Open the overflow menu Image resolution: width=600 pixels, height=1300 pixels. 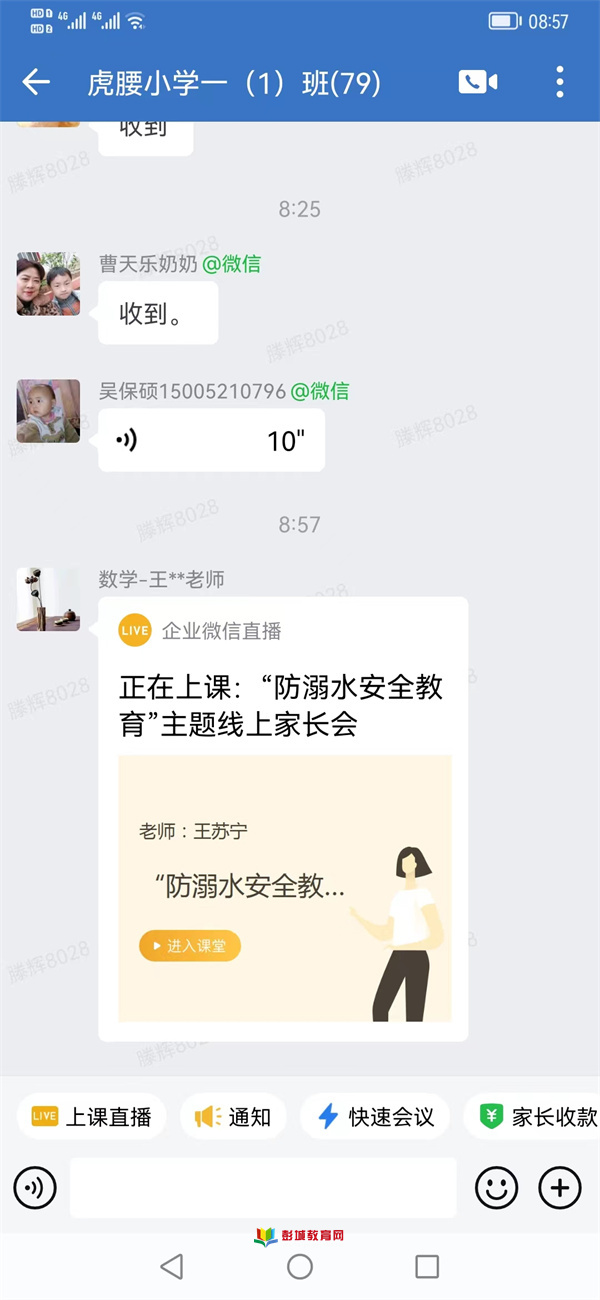(559, 82)
